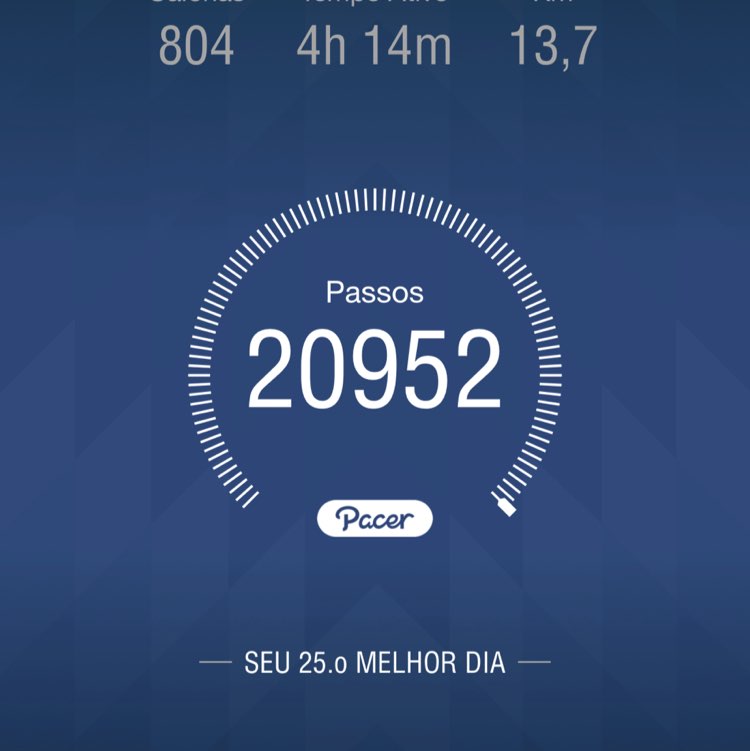The width and height of the screenshot is (750, 751).
Task: Click the Passos label
Action: tap(374, 293)
